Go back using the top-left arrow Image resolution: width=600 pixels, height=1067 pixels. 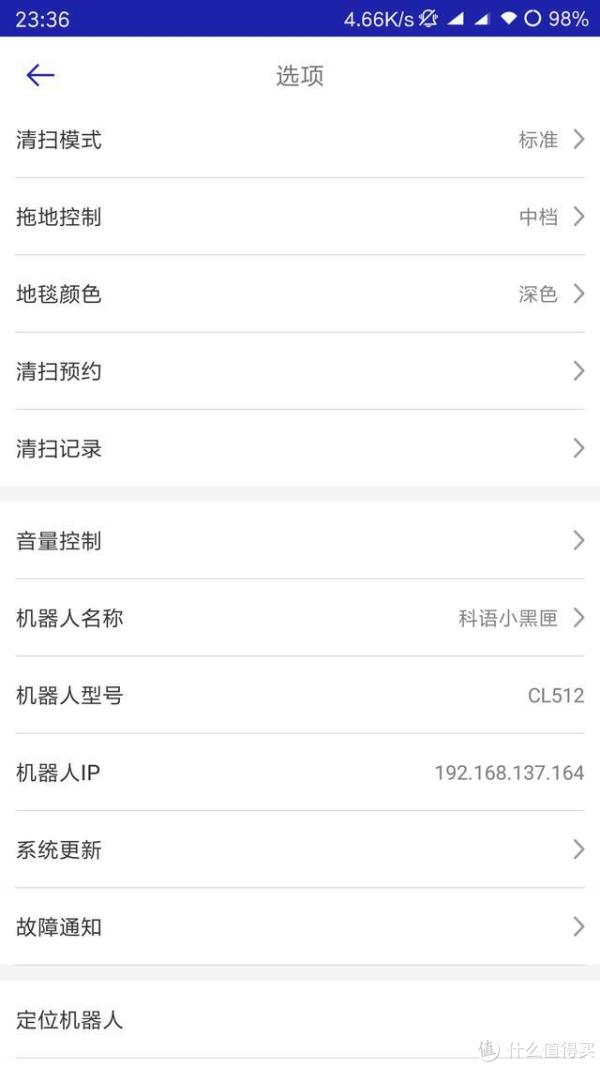pyautogui.click(x=40, y=76)
